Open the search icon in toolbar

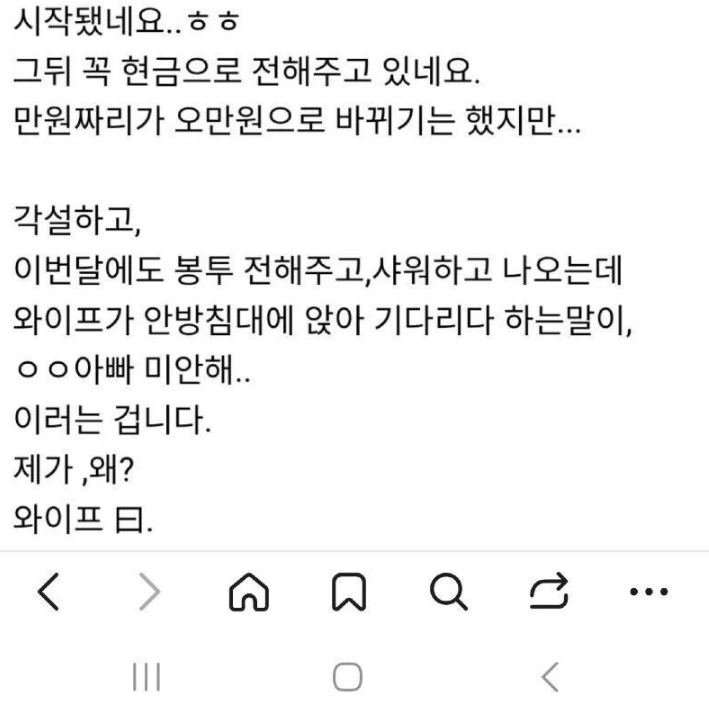point(446,597)
